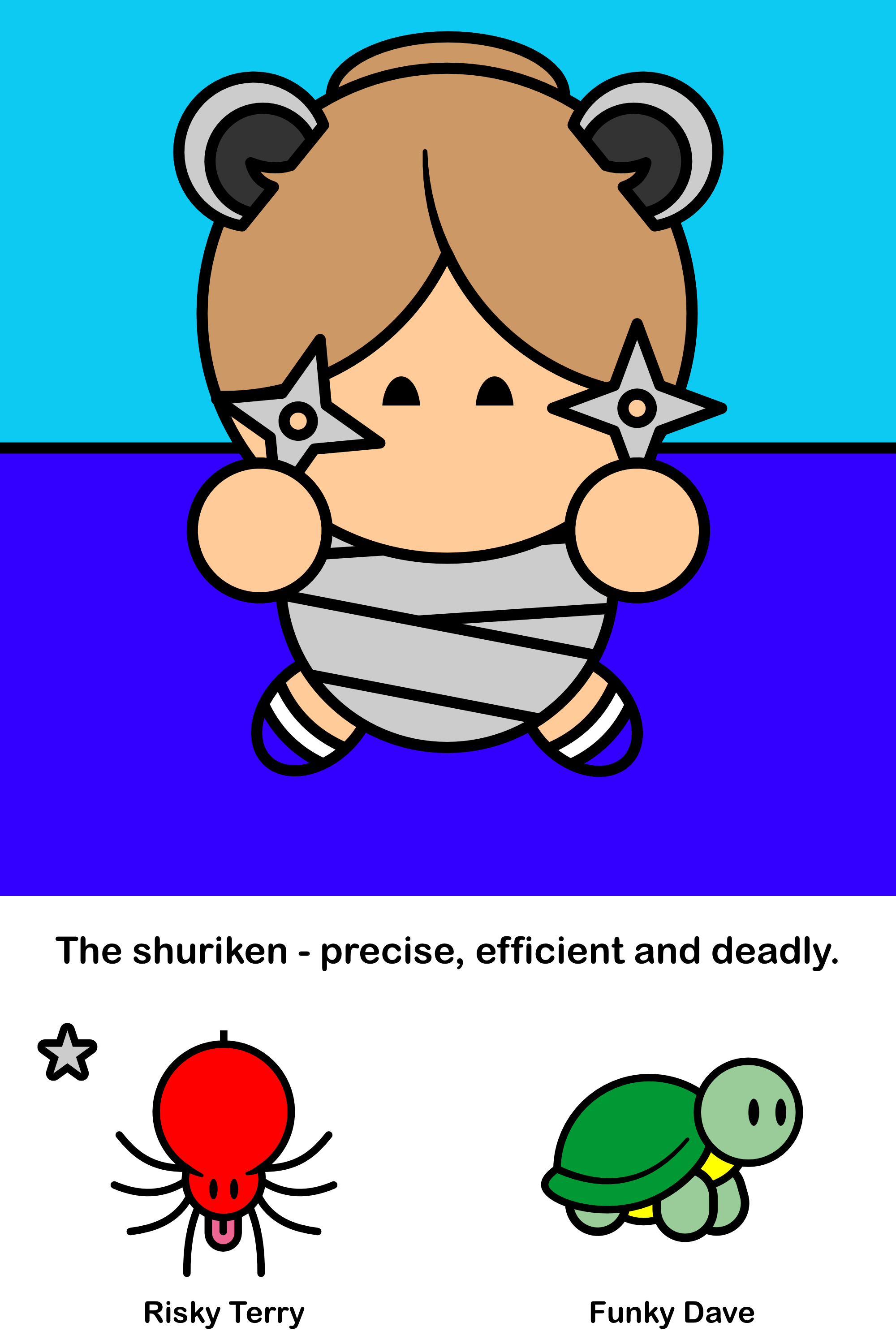The height and width of the screenshot is (1344, 896).
Task: Choose Risky Terry the spider
Action: 224,1149
